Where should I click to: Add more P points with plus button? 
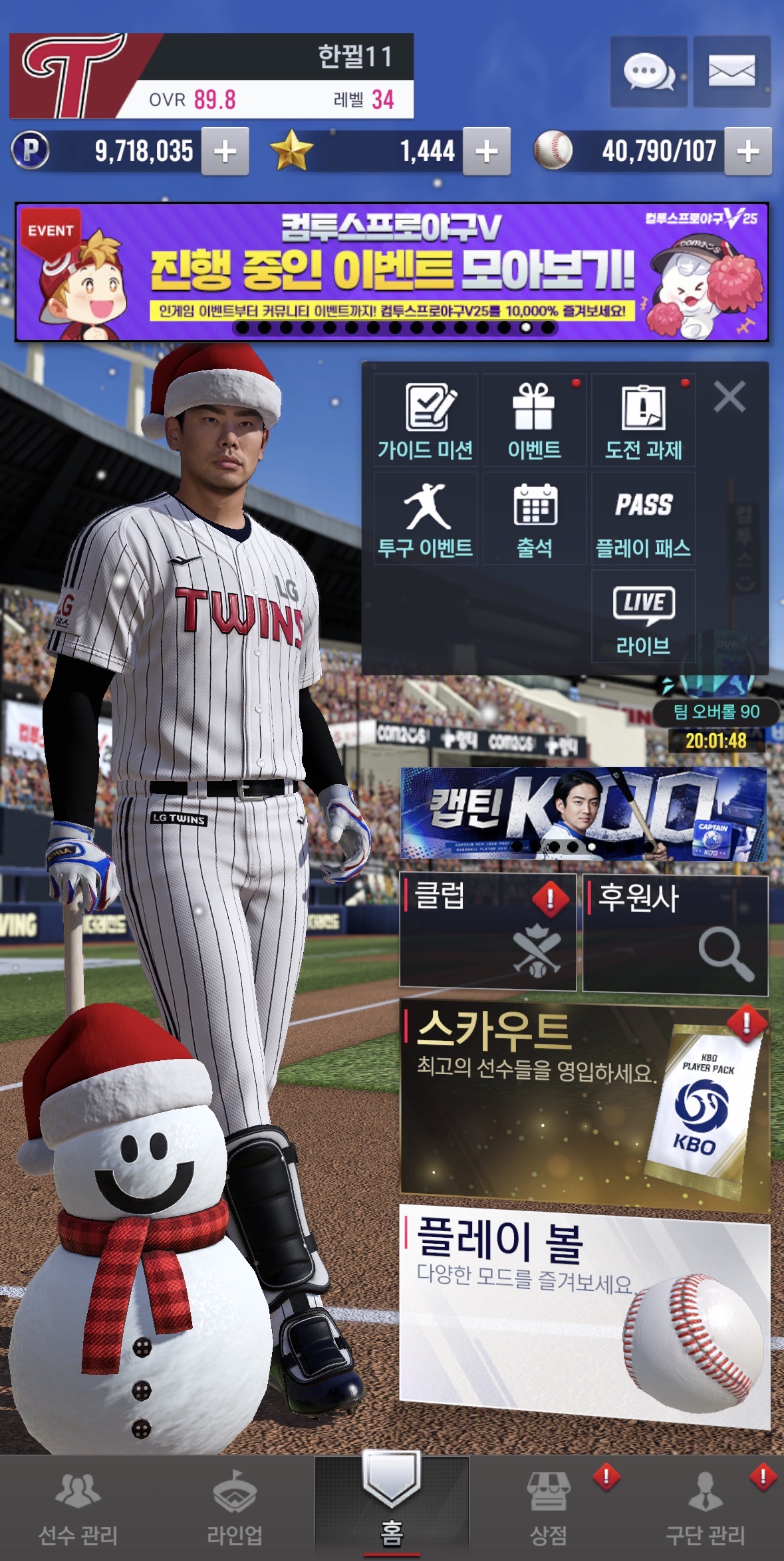pyautogui.click(x=225, y=152)
